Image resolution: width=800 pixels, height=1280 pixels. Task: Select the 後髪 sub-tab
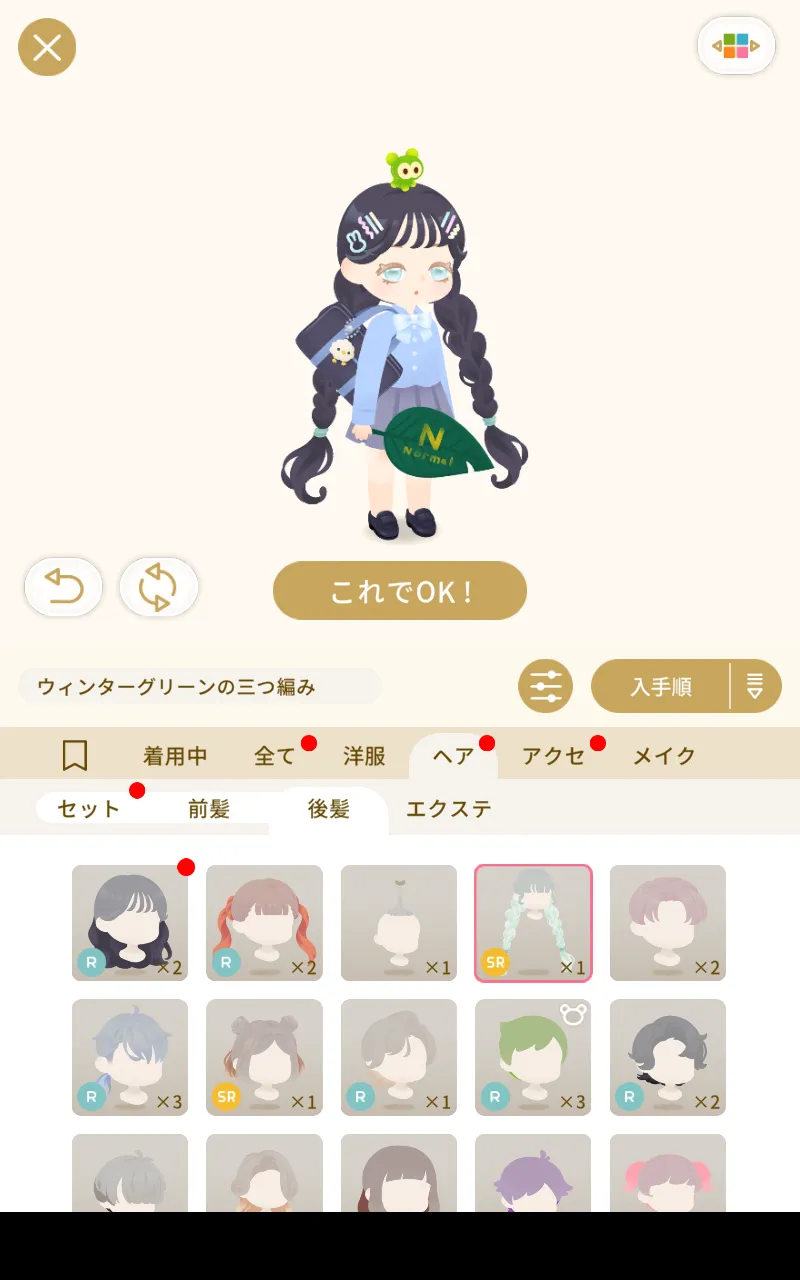pyautogui.click(x=329, y=809)
